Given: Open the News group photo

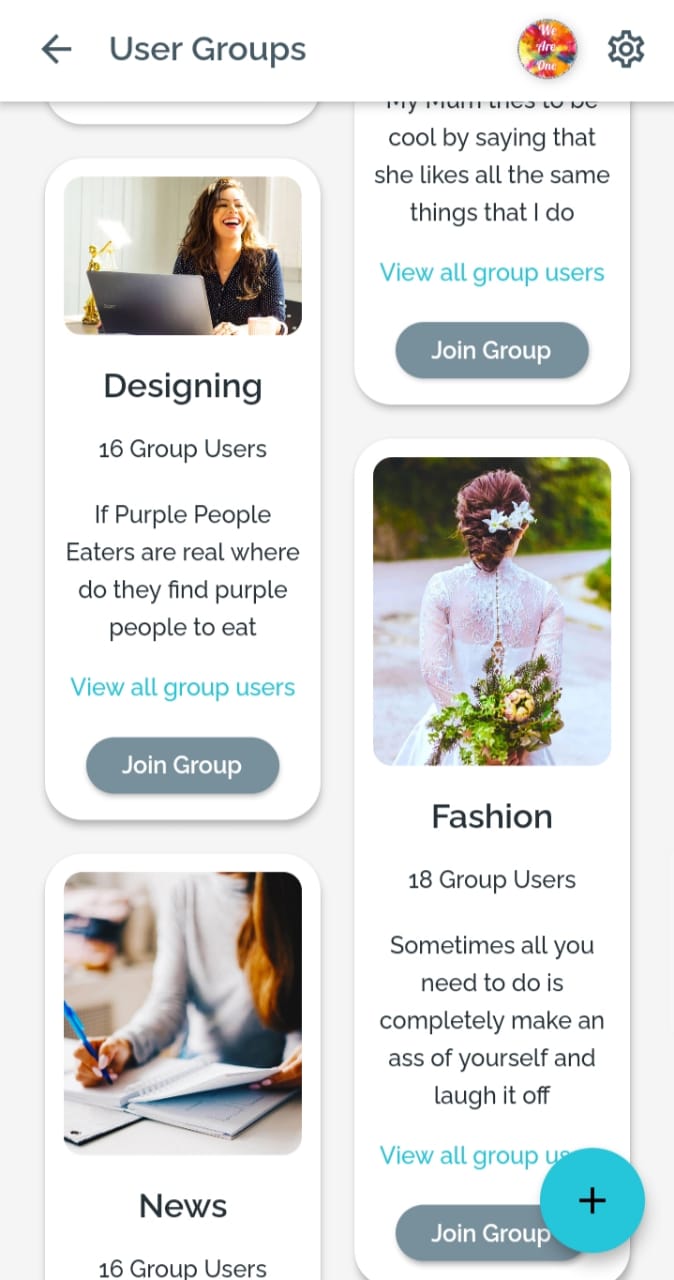Looking at the screenshot, I should coord(182,1013).
